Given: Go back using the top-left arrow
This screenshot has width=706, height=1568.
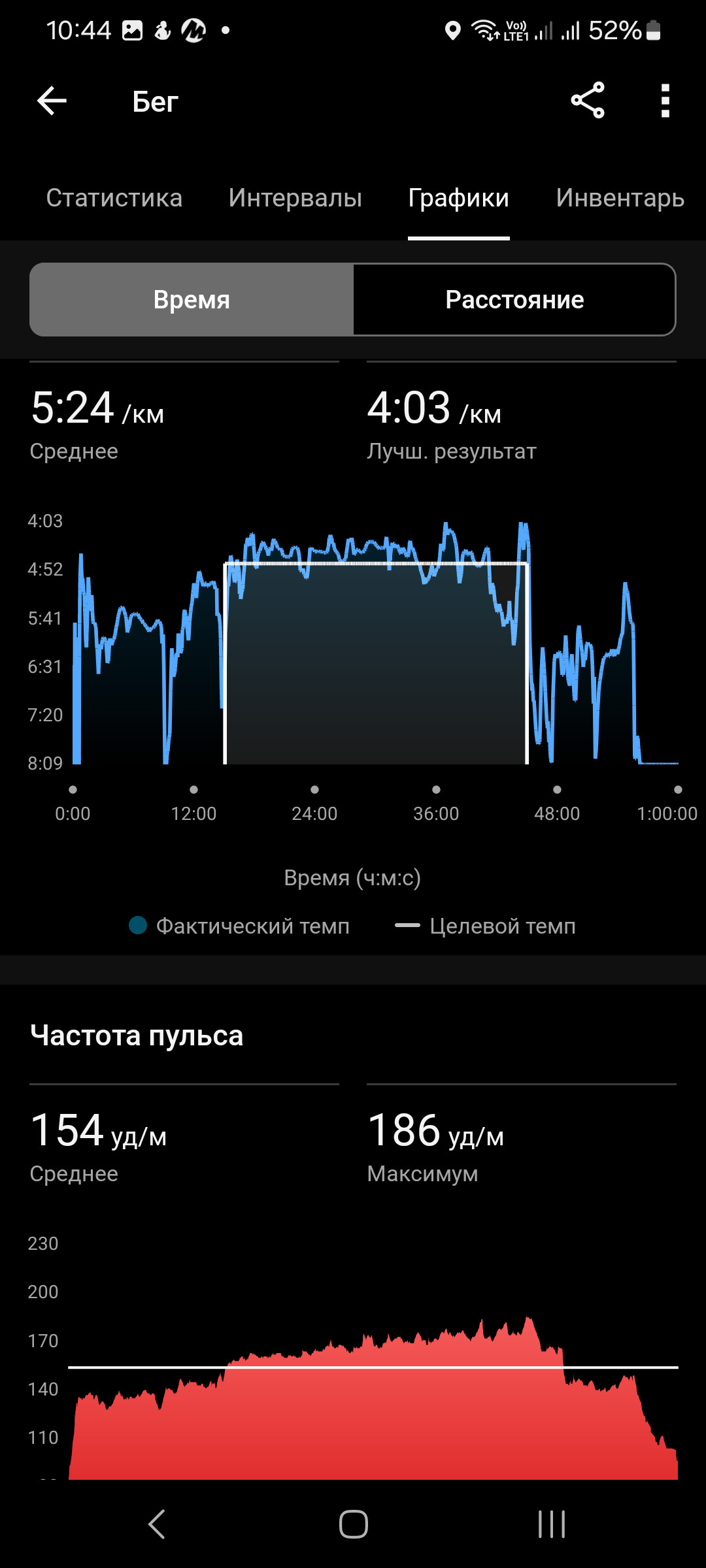Looking at the screenshot, I should coord(52,101).
